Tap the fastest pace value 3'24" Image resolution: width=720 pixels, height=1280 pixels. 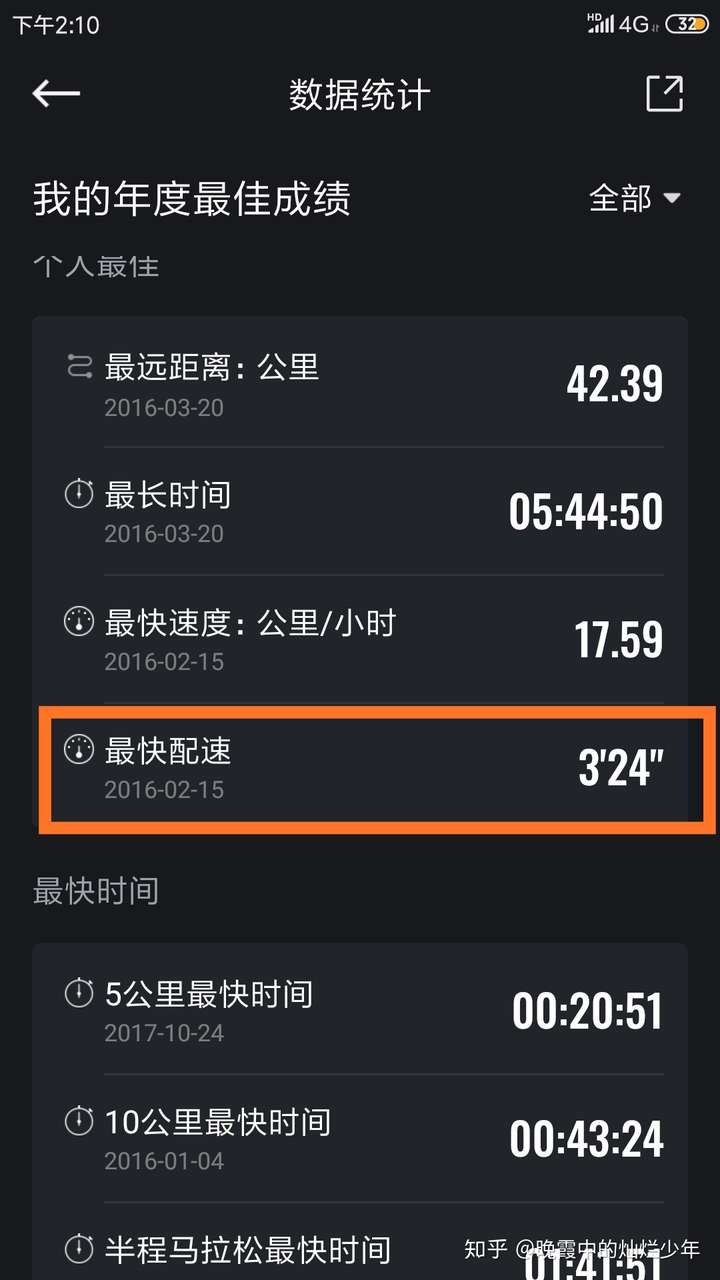620,770
